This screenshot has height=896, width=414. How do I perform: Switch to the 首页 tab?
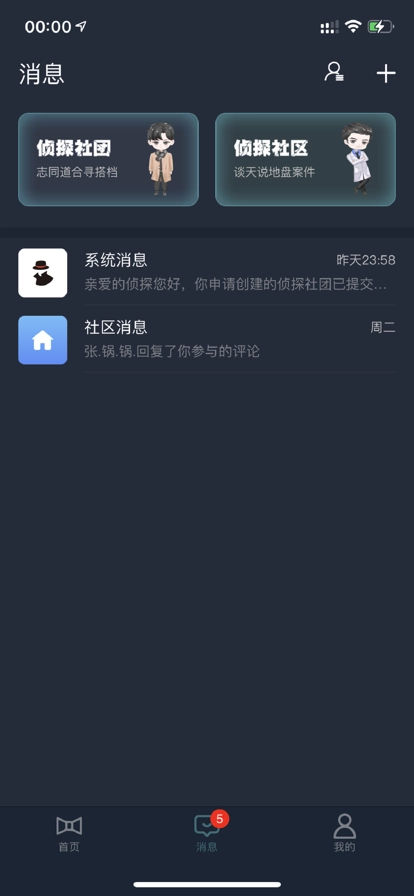coord(69,833)
